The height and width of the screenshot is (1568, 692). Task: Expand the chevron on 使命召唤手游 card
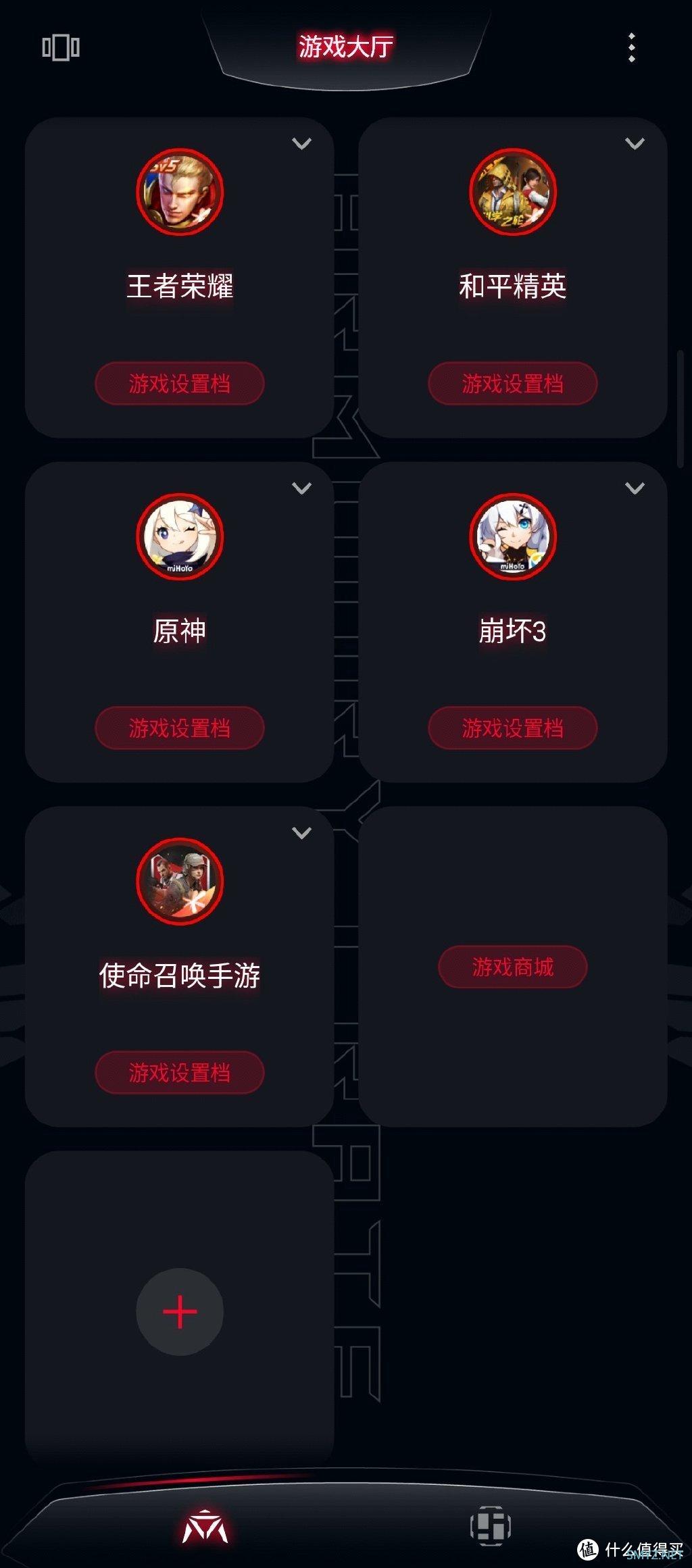click(x=301, y=833)
